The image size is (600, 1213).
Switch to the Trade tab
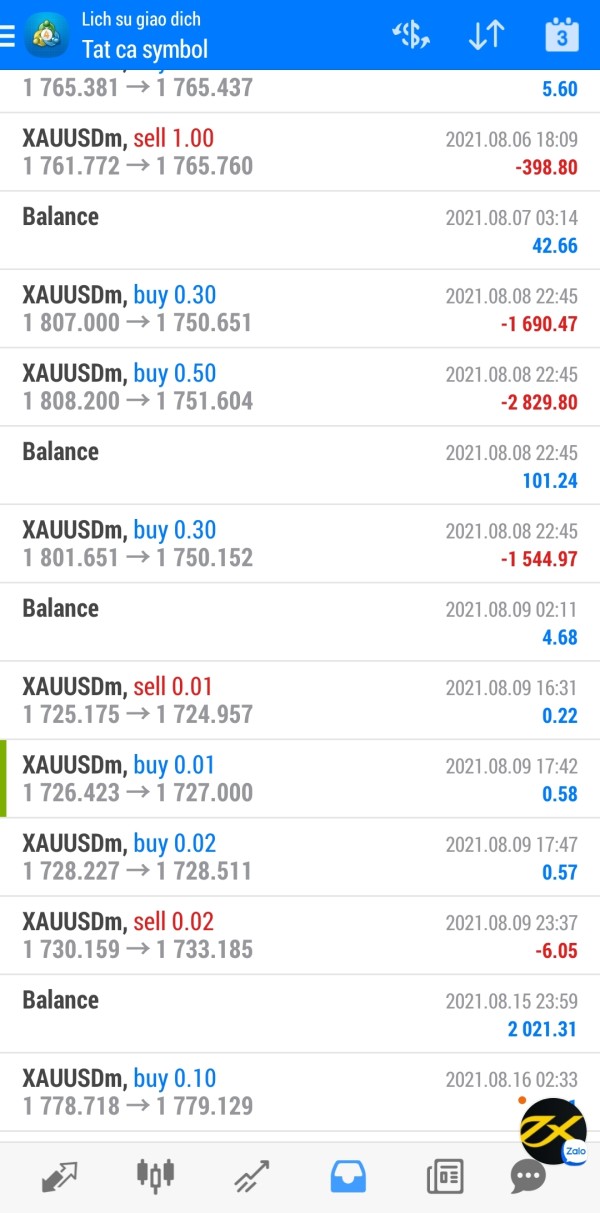point(252,1176)
